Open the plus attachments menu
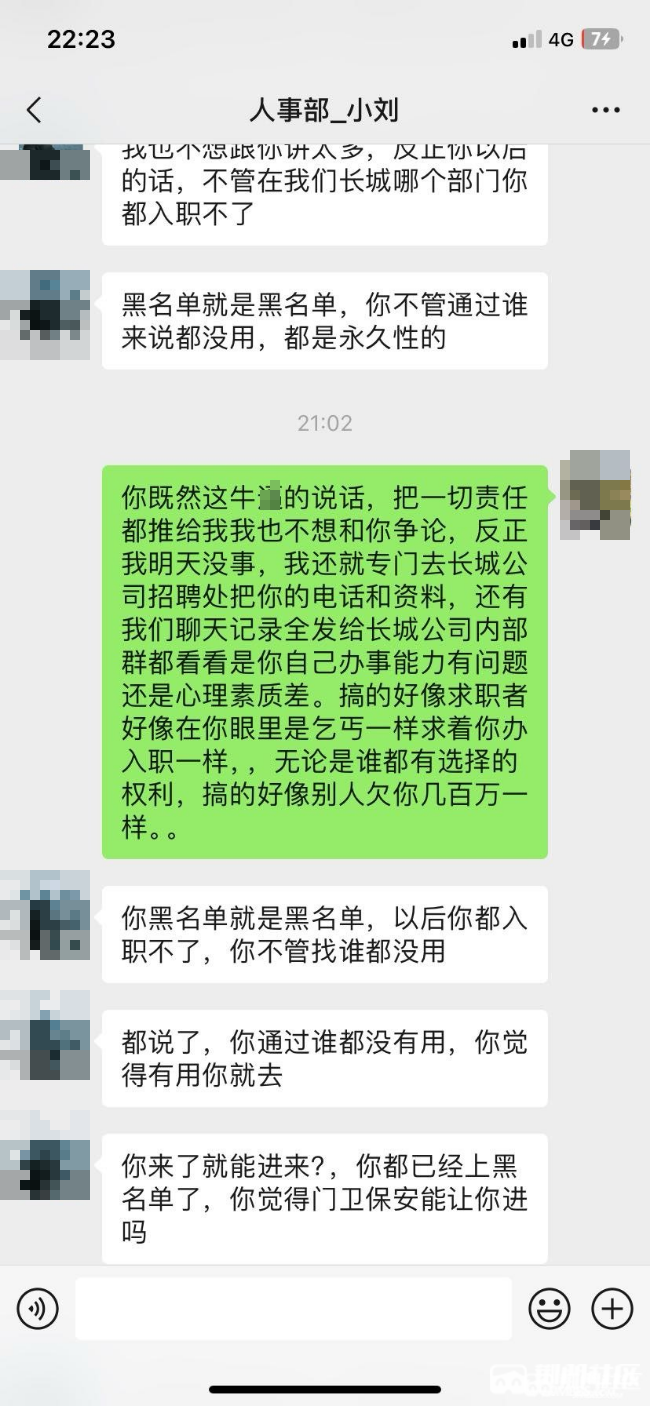Screen dimensions: 650x1406 [612, 1308]
